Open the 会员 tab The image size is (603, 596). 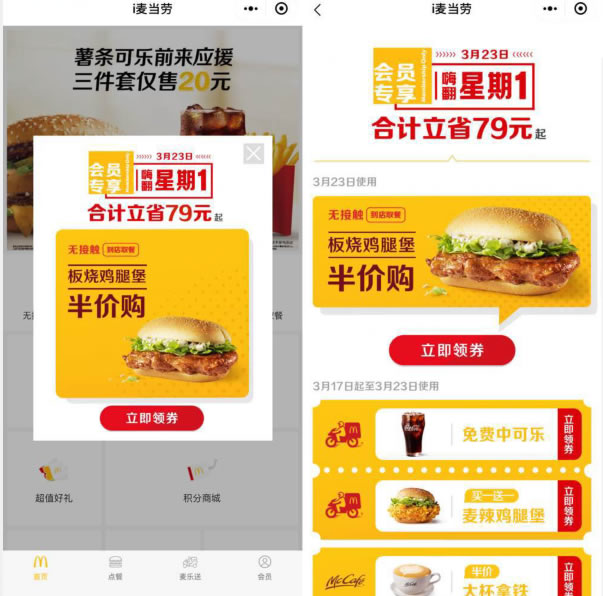click(264, 567)
